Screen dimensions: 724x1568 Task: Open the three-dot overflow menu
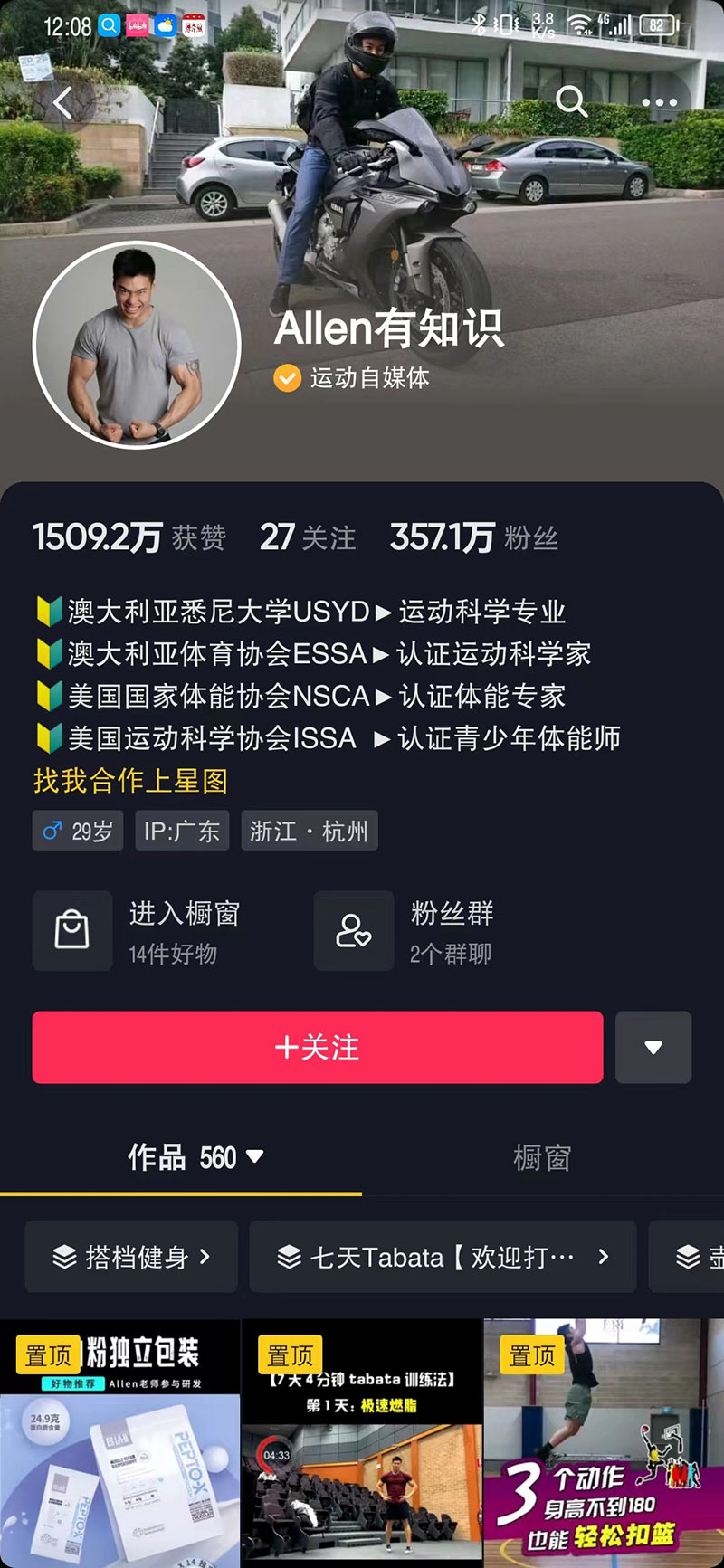(659, 103)
